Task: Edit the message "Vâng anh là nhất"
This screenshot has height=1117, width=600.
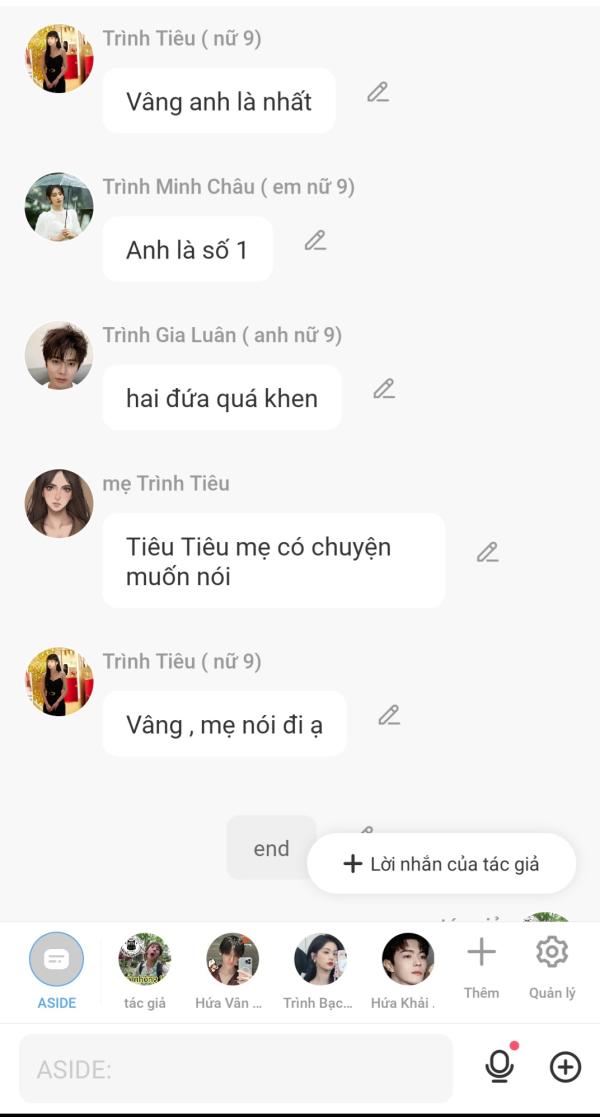Action: (x=378, y=93)
